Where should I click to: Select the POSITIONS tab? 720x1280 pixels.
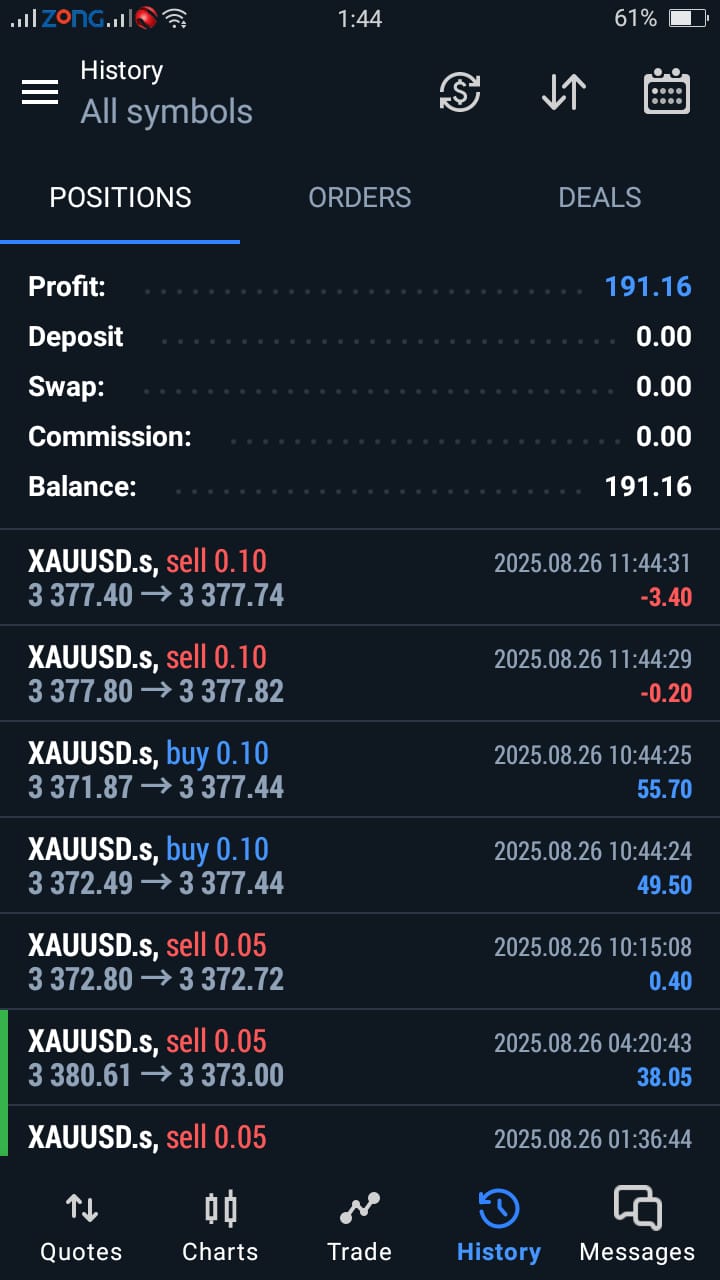point(120,198)
